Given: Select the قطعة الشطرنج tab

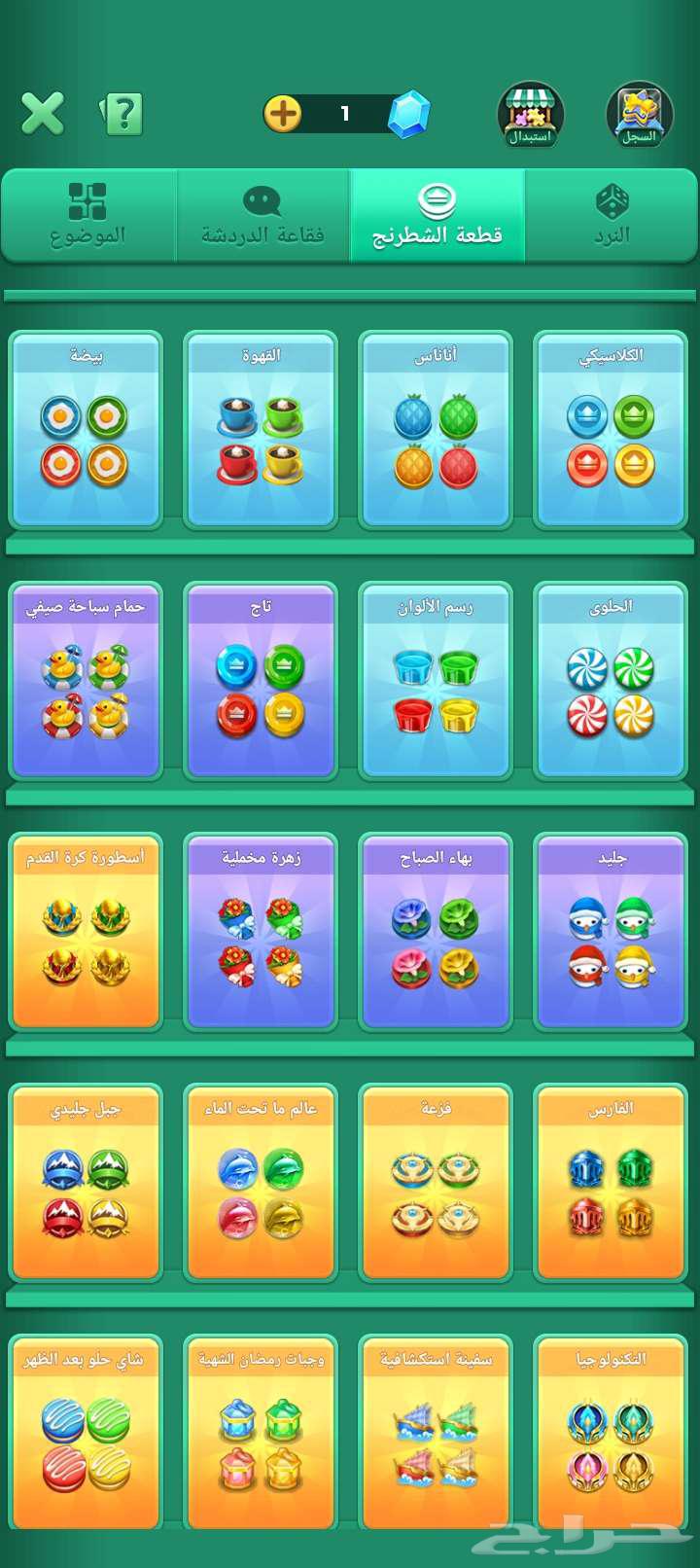Looking at the screenshot, I should pyautogui.click(x=437, y=215).
